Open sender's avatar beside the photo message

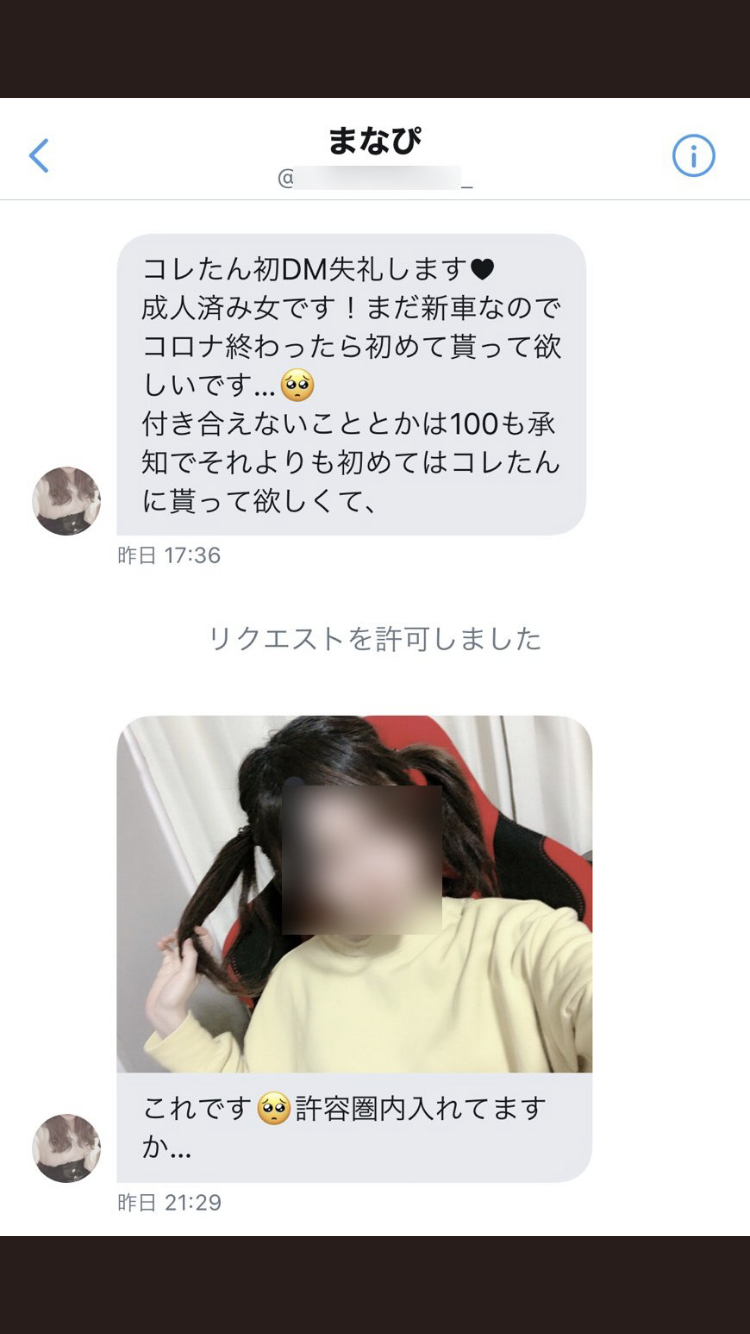click(67, 1148)
